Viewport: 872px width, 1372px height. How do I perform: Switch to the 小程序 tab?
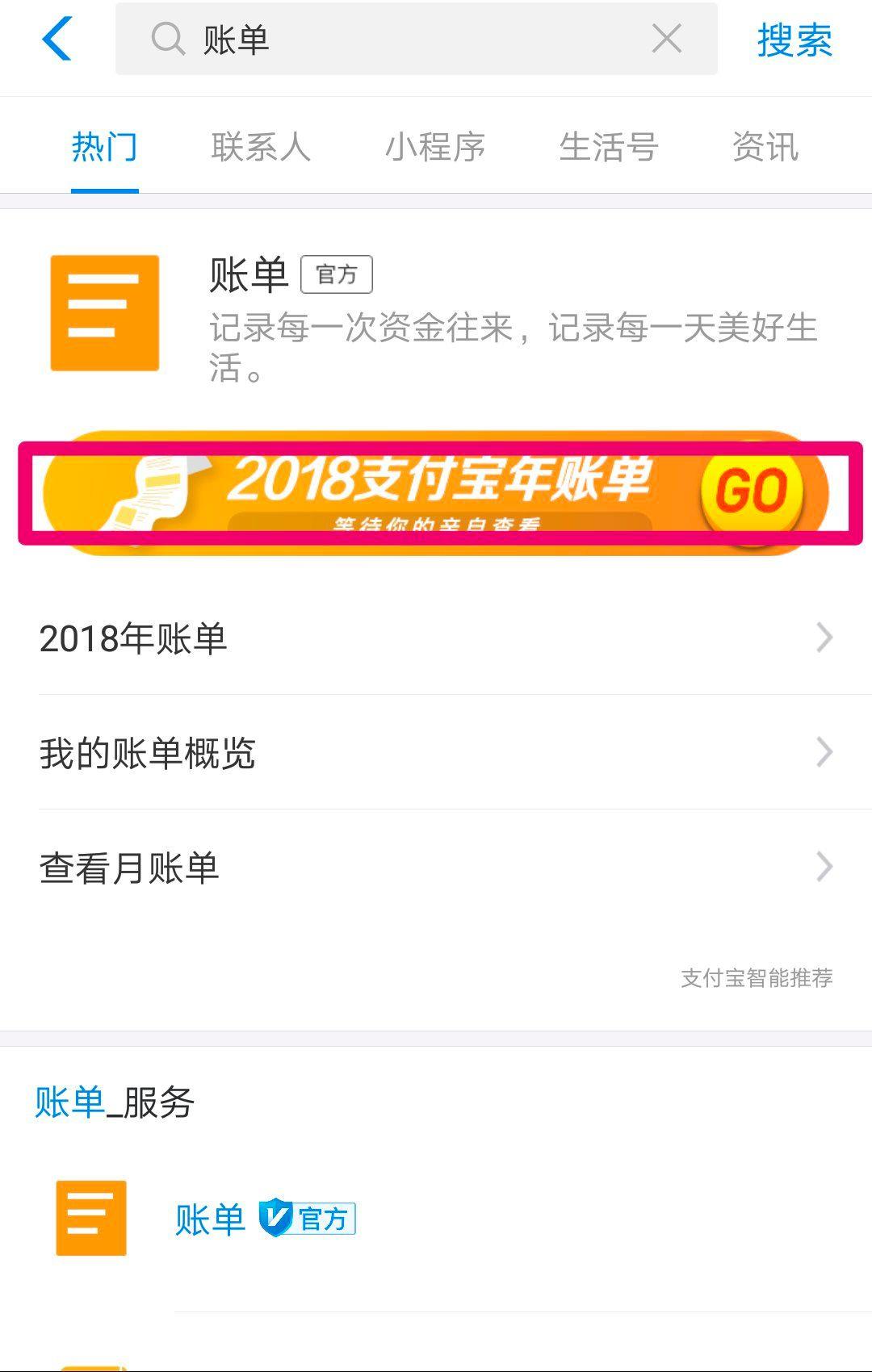(434, 147)
